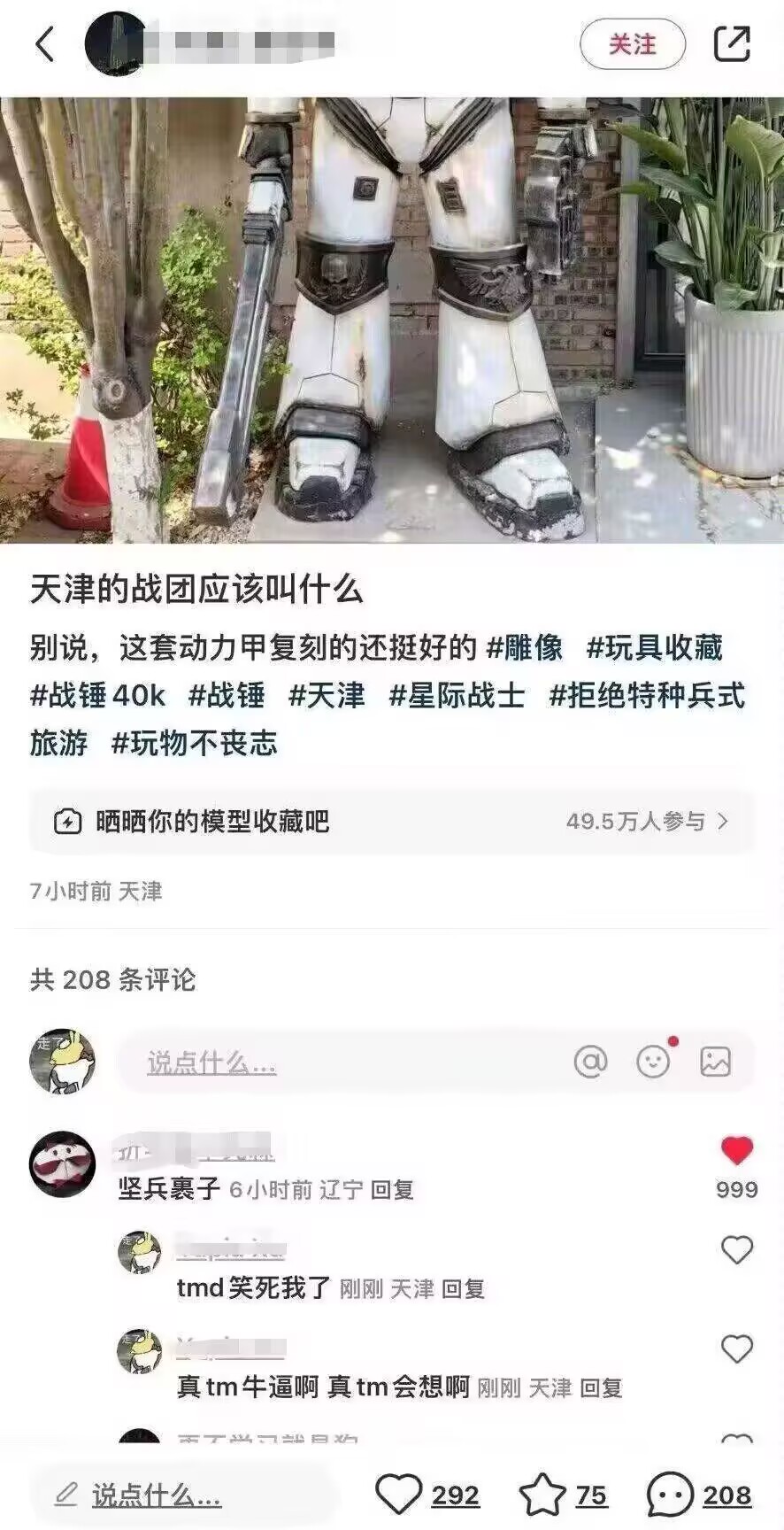Open the #战锤40k hashtag

(x=98, y=695)
